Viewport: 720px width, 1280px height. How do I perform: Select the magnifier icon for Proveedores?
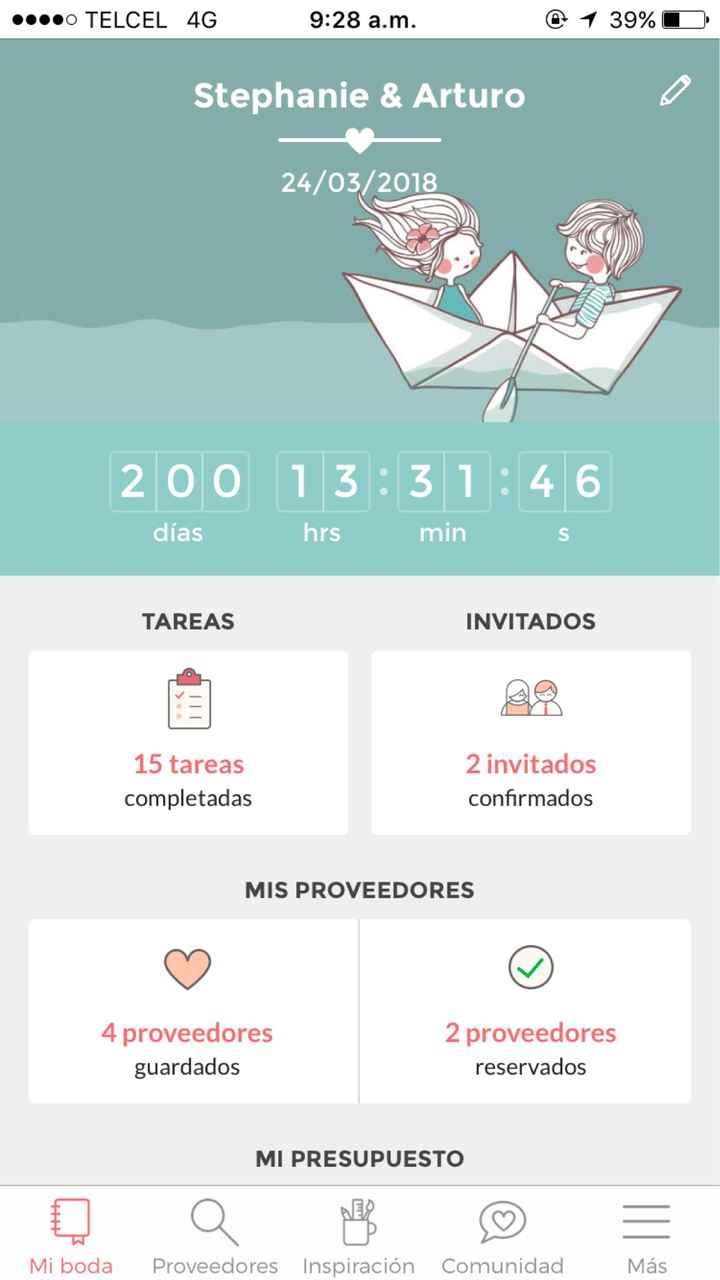(x=213, y=1219)
